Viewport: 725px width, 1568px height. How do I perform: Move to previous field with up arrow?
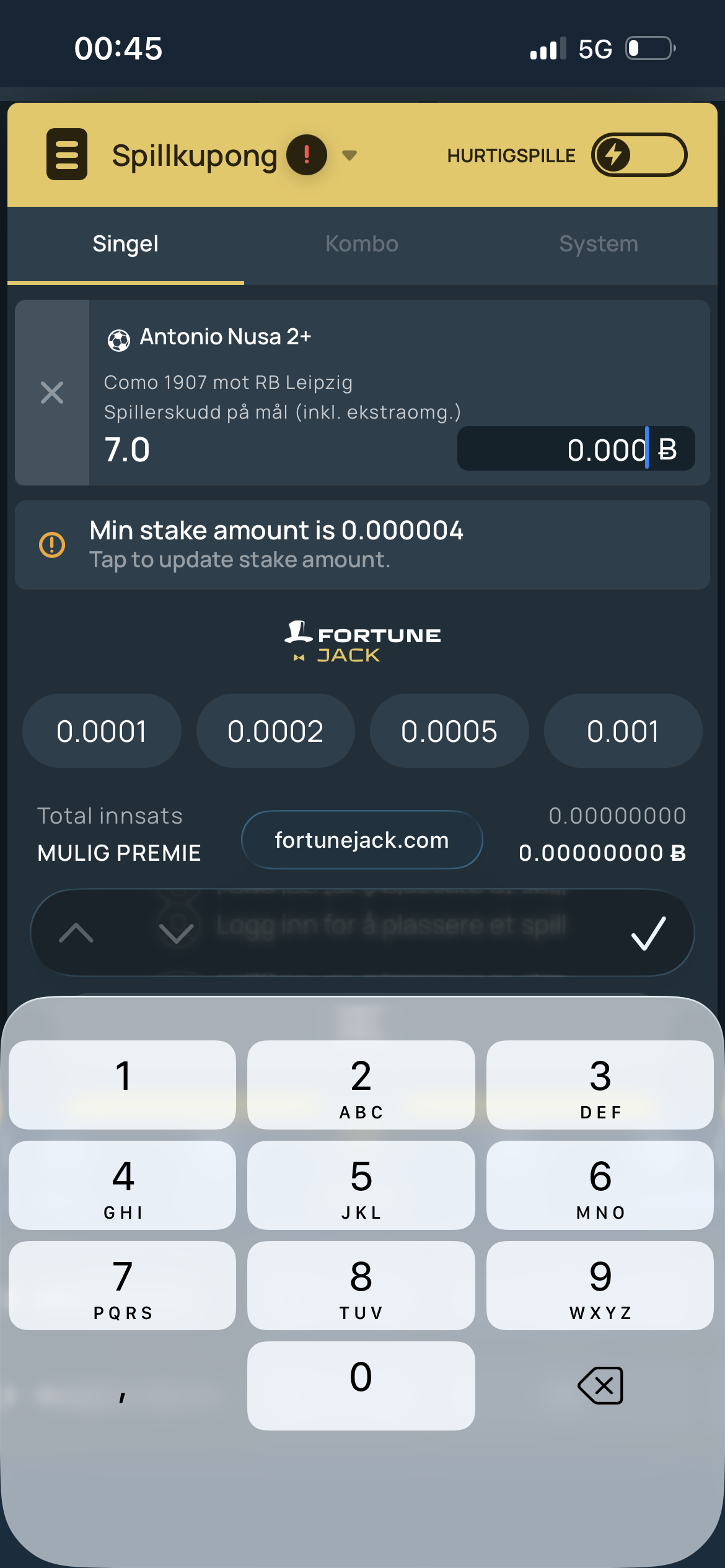click(76, 933)
